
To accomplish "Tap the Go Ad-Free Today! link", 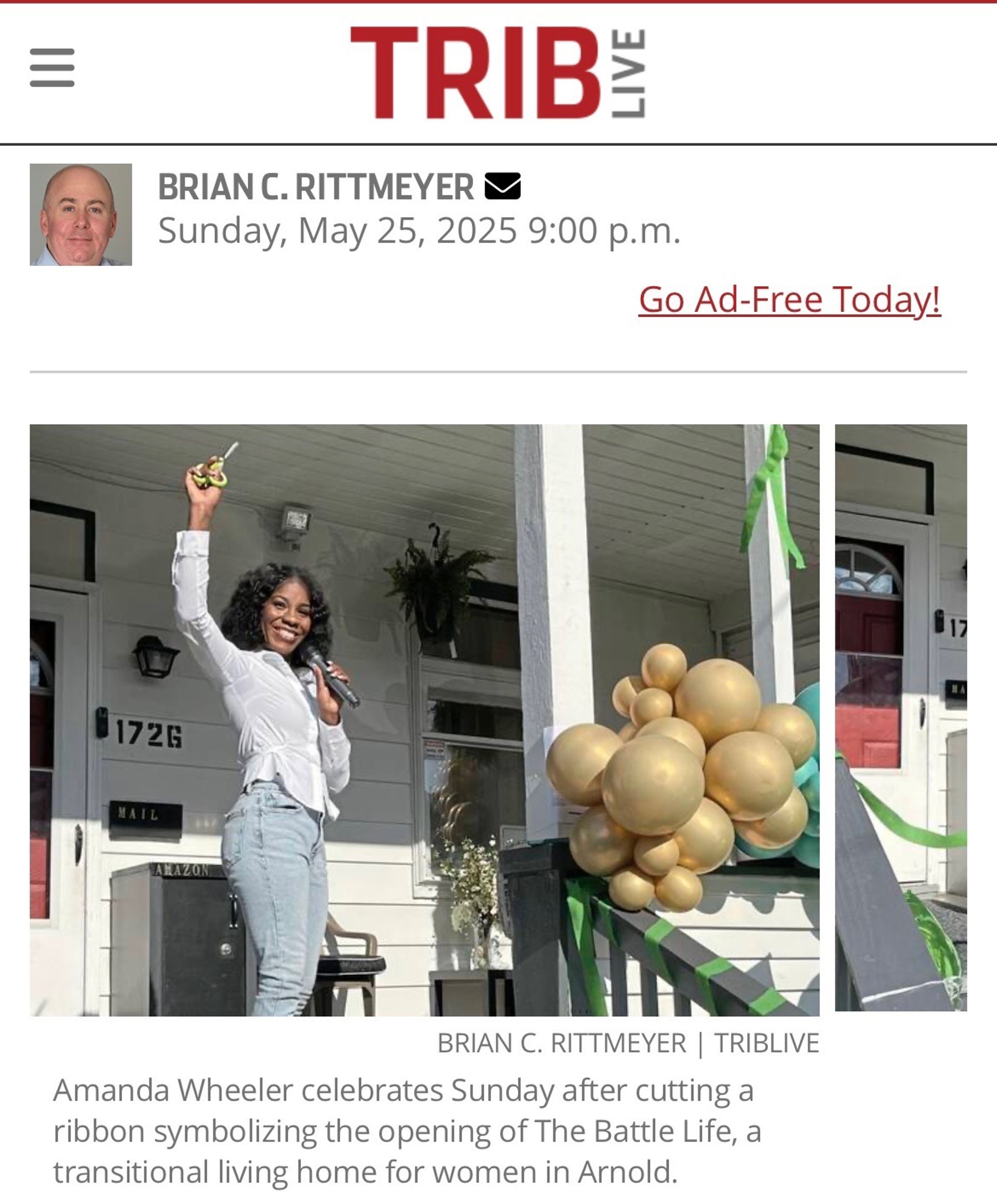I will pos(789,299).
